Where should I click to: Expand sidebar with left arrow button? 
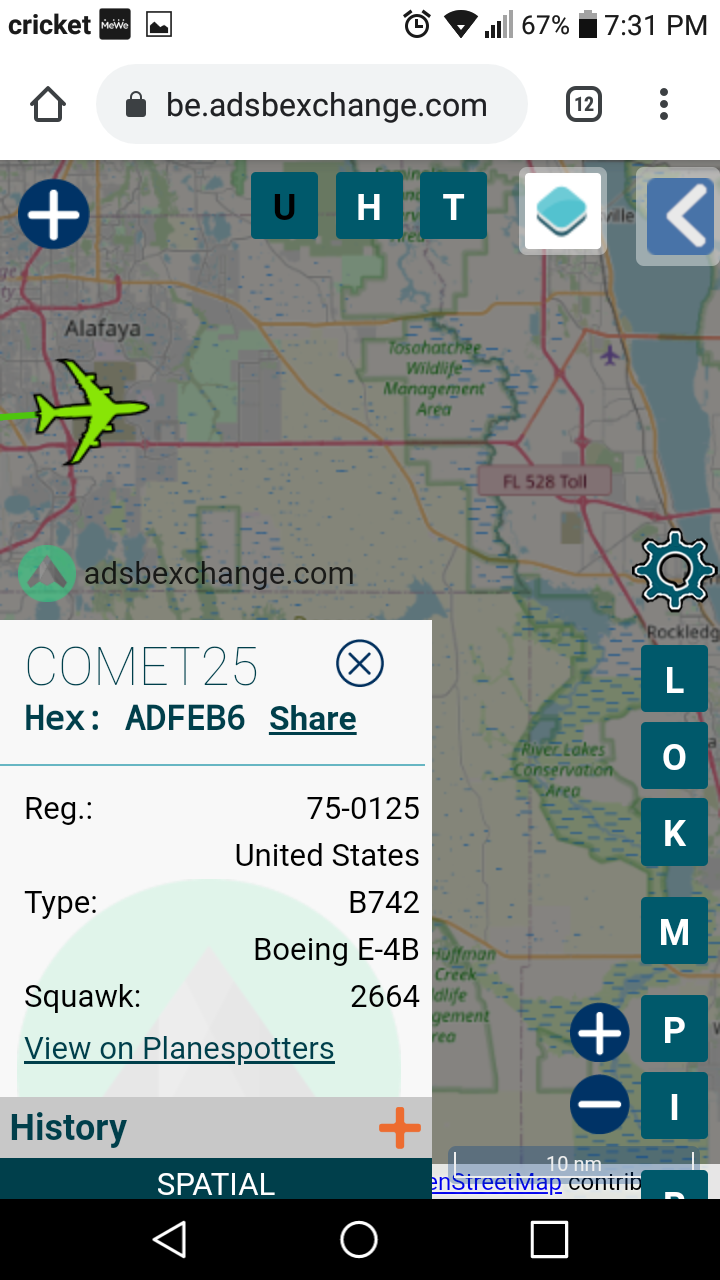(x=680, y=216)
